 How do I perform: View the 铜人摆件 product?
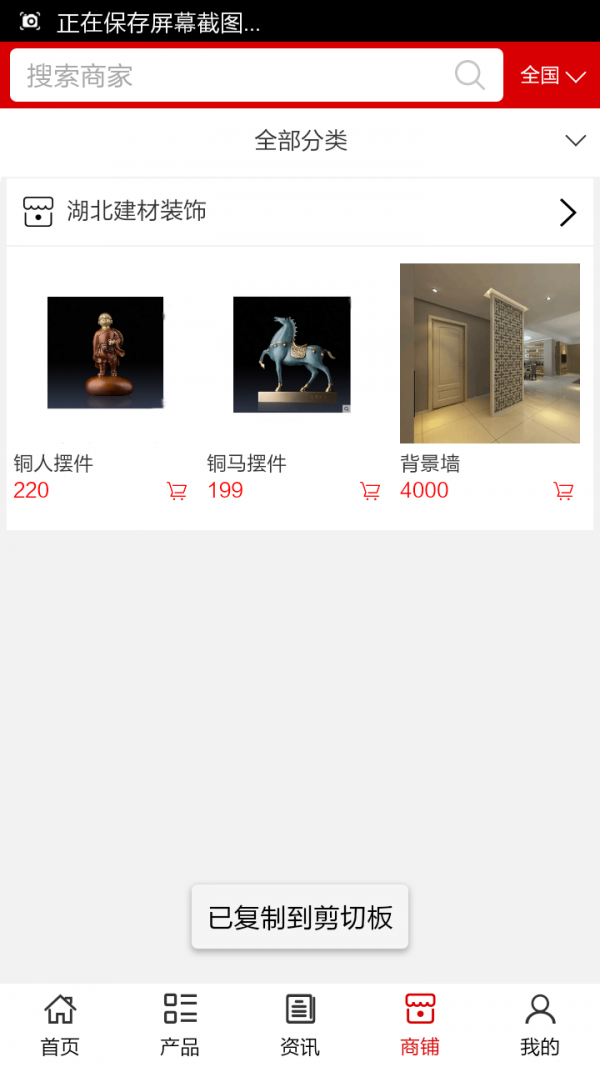pyautogui.click(x=105, y=353)
